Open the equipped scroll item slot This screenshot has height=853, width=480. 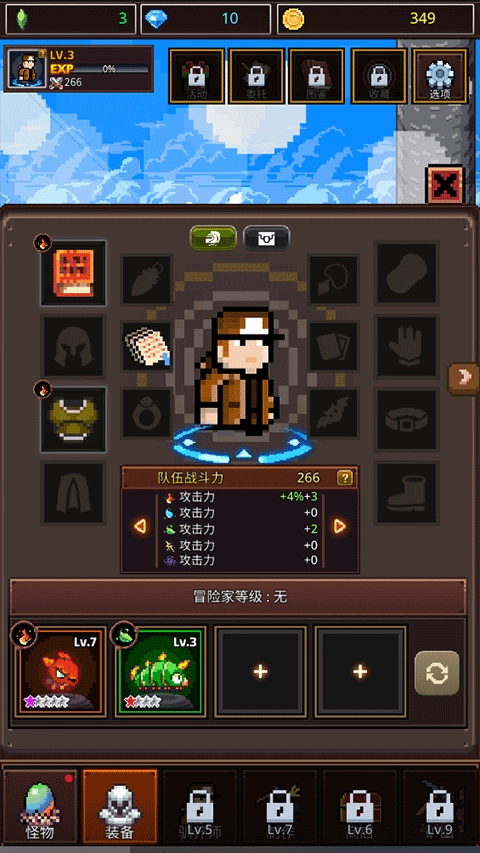click(x=147, y=347)
